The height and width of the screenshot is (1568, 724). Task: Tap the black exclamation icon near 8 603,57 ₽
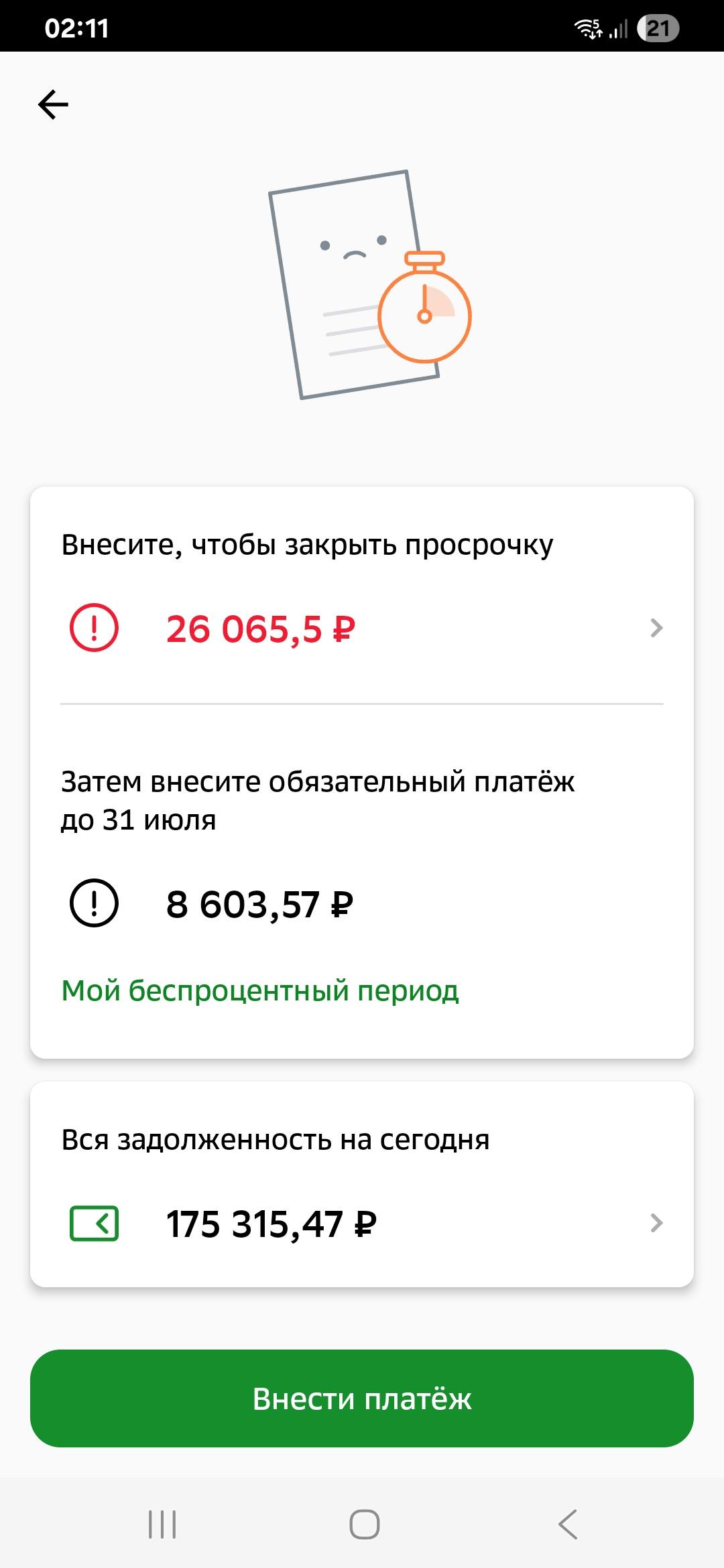[94, 902]
